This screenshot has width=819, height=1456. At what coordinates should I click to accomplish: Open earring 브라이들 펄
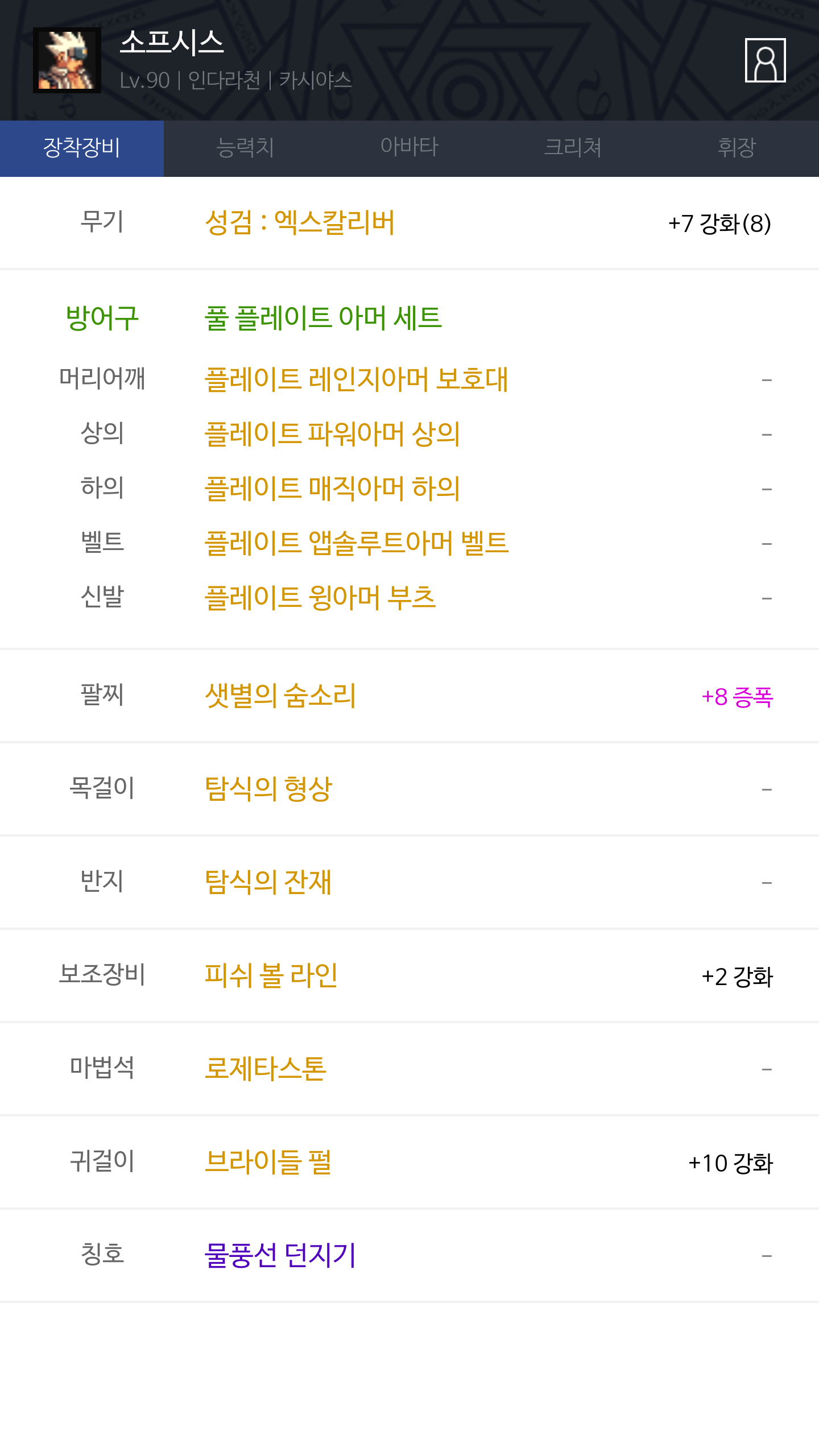pos(268,1161)
